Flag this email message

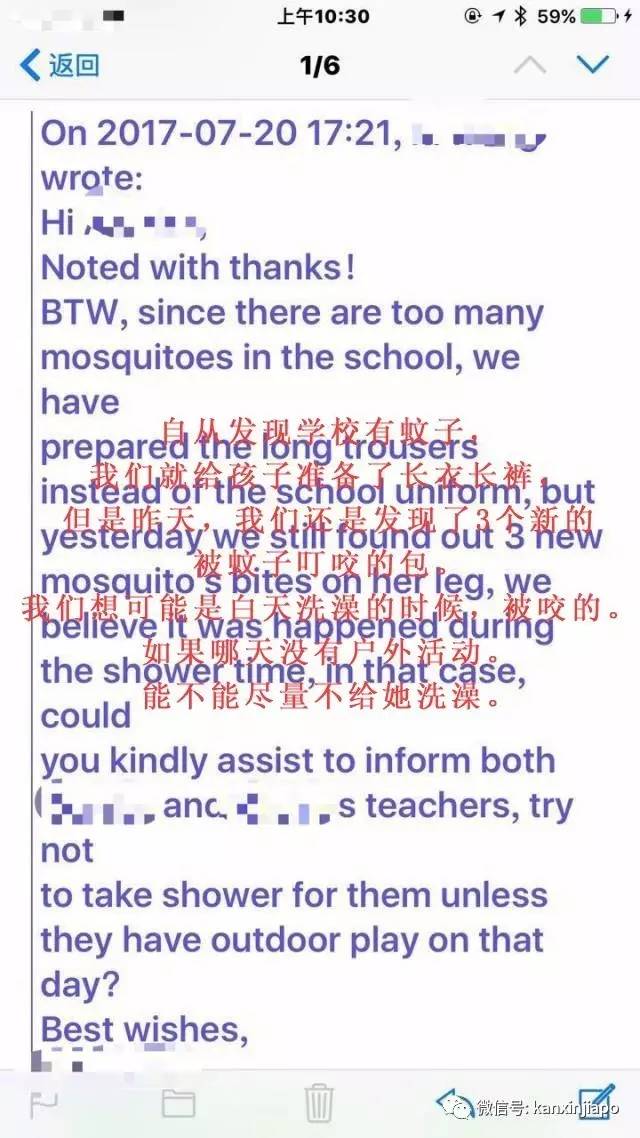click(x=44, y=1104)
